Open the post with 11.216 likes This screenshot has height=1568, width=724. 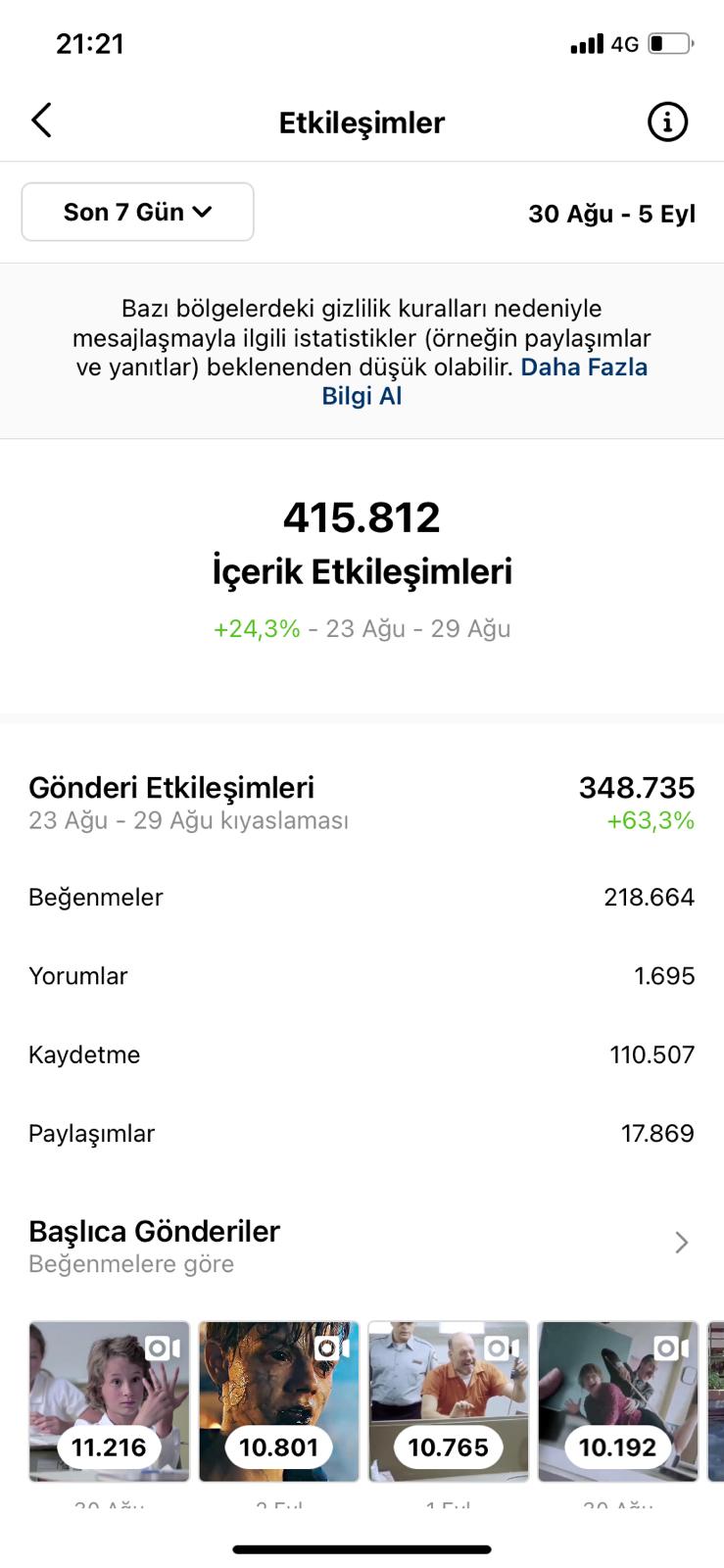(x=109, y=1400)
